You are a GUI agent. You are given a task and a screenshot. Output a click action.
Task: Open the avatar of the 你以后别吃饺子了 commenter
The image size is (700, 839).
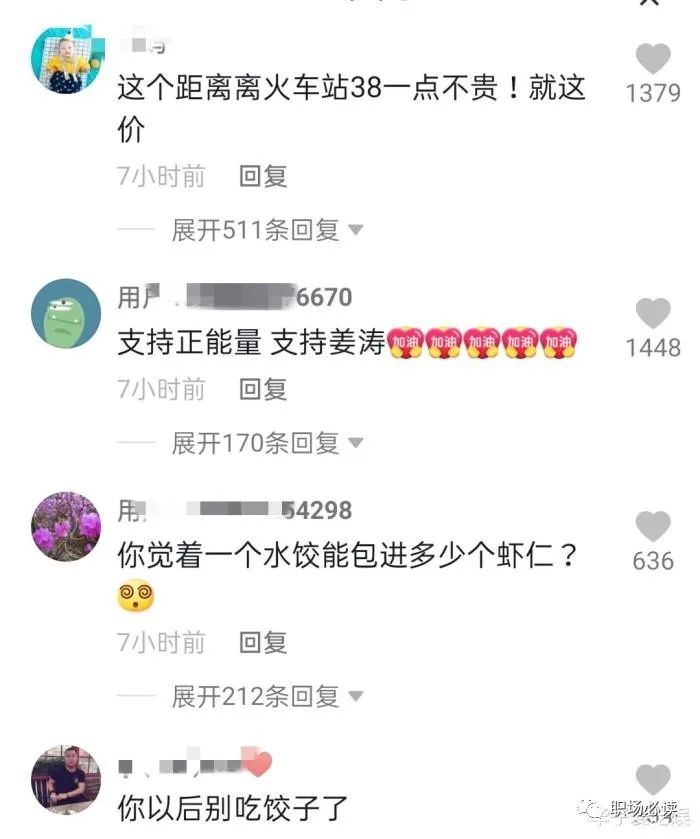[x=66, y=779]
